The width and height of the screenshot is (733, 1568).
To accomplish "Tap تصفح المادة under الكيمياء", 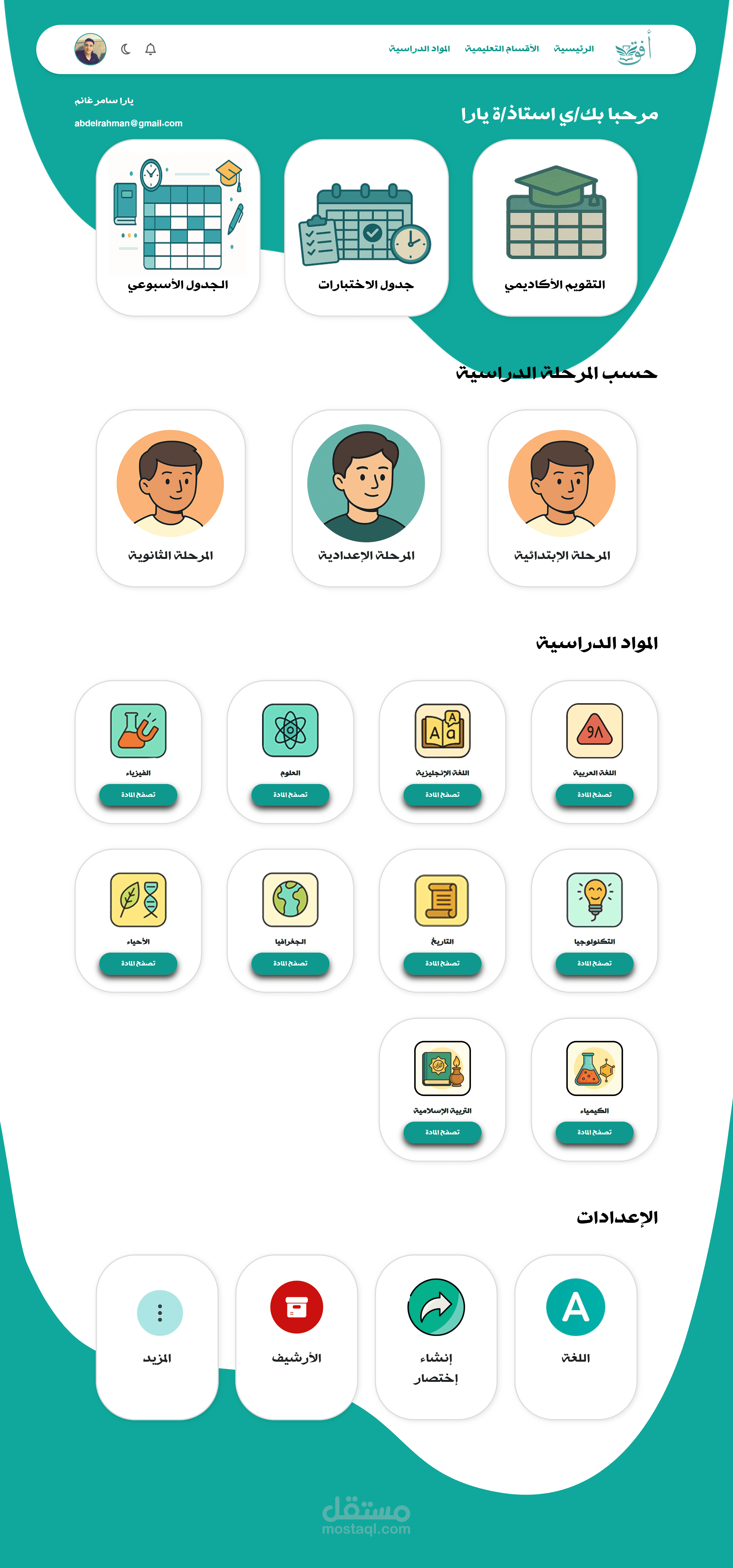I will pos(594,1132).
